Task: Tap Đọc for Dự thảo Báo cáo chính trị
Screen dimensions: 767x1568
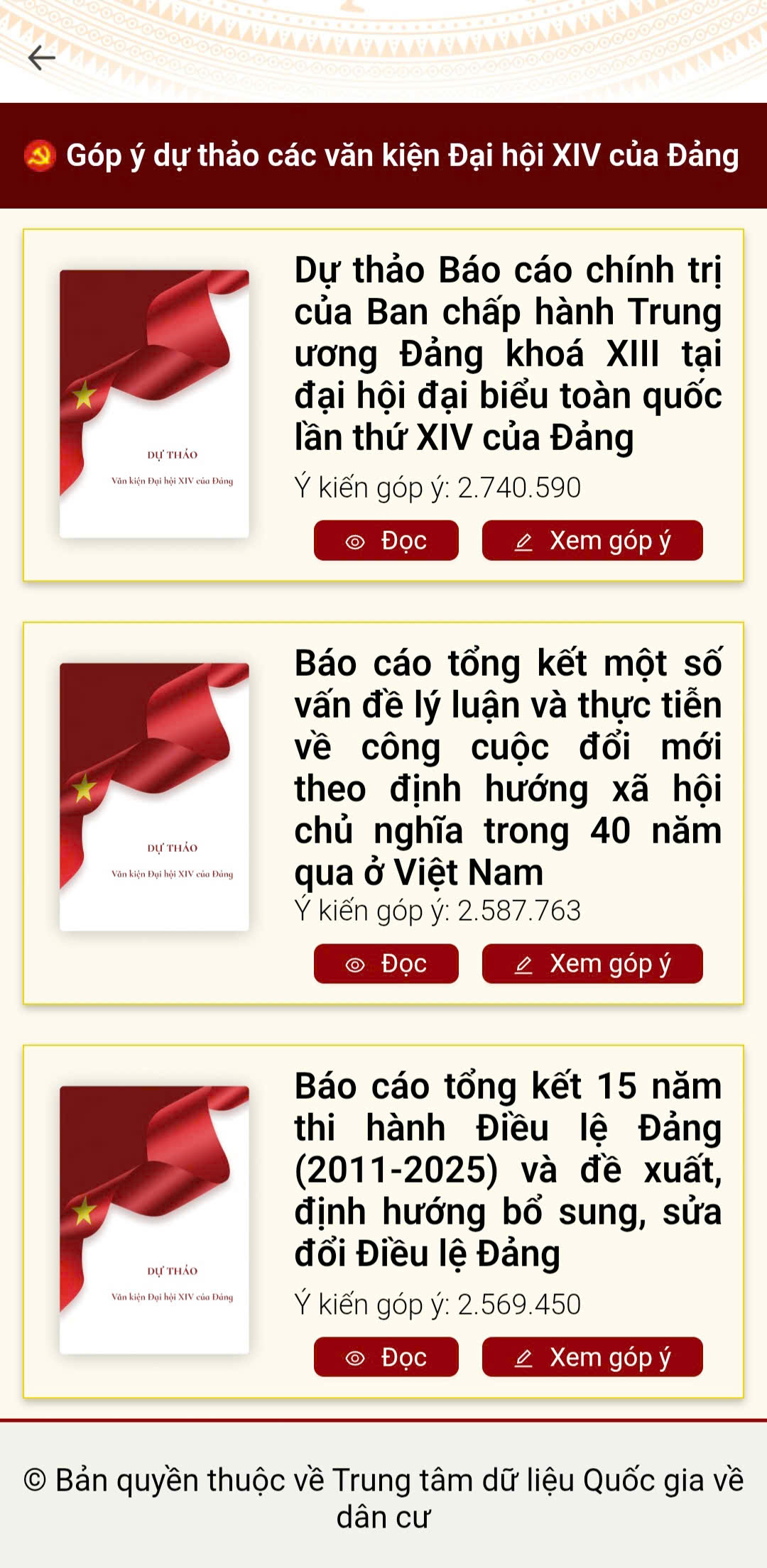Action: point(386,541)
